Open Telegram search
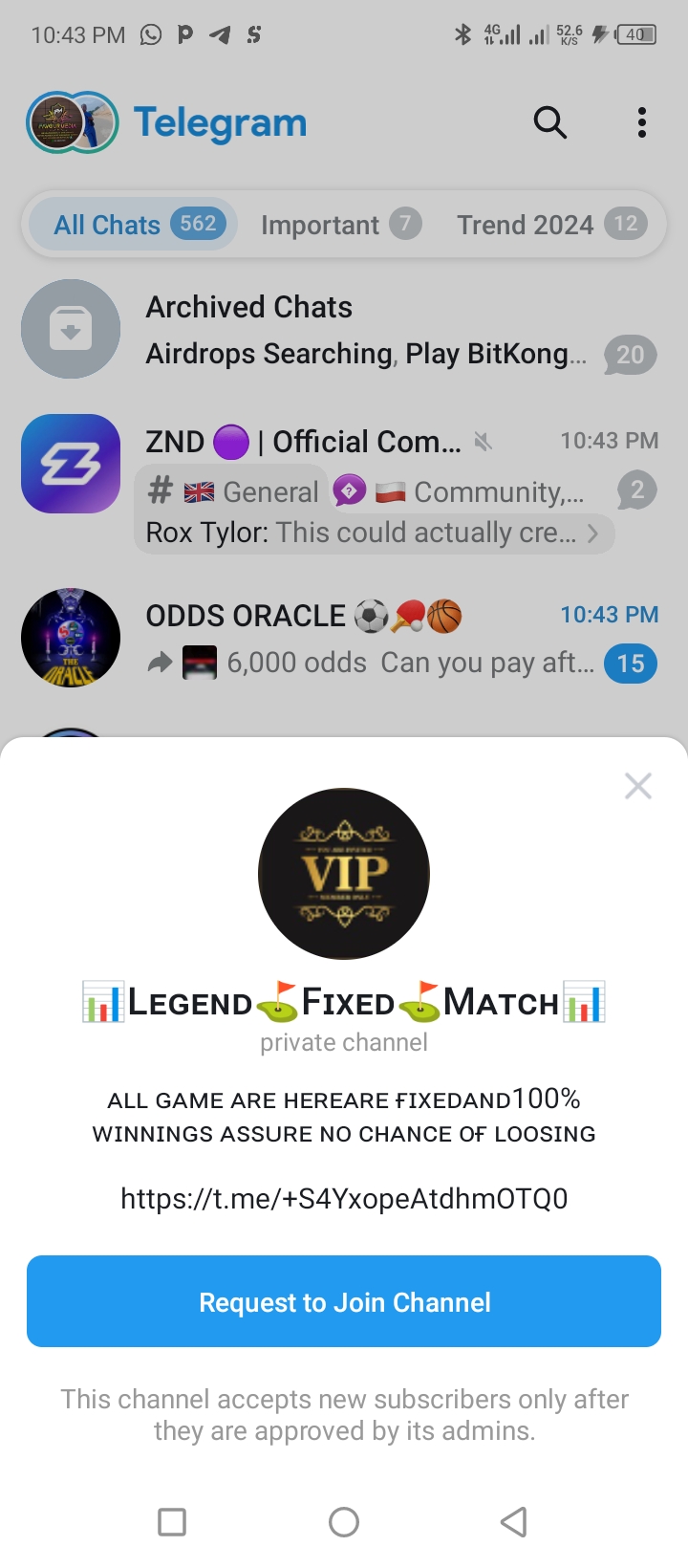Image resolution: width=688 pixels, height=1568 pixels. pos(550,122)
